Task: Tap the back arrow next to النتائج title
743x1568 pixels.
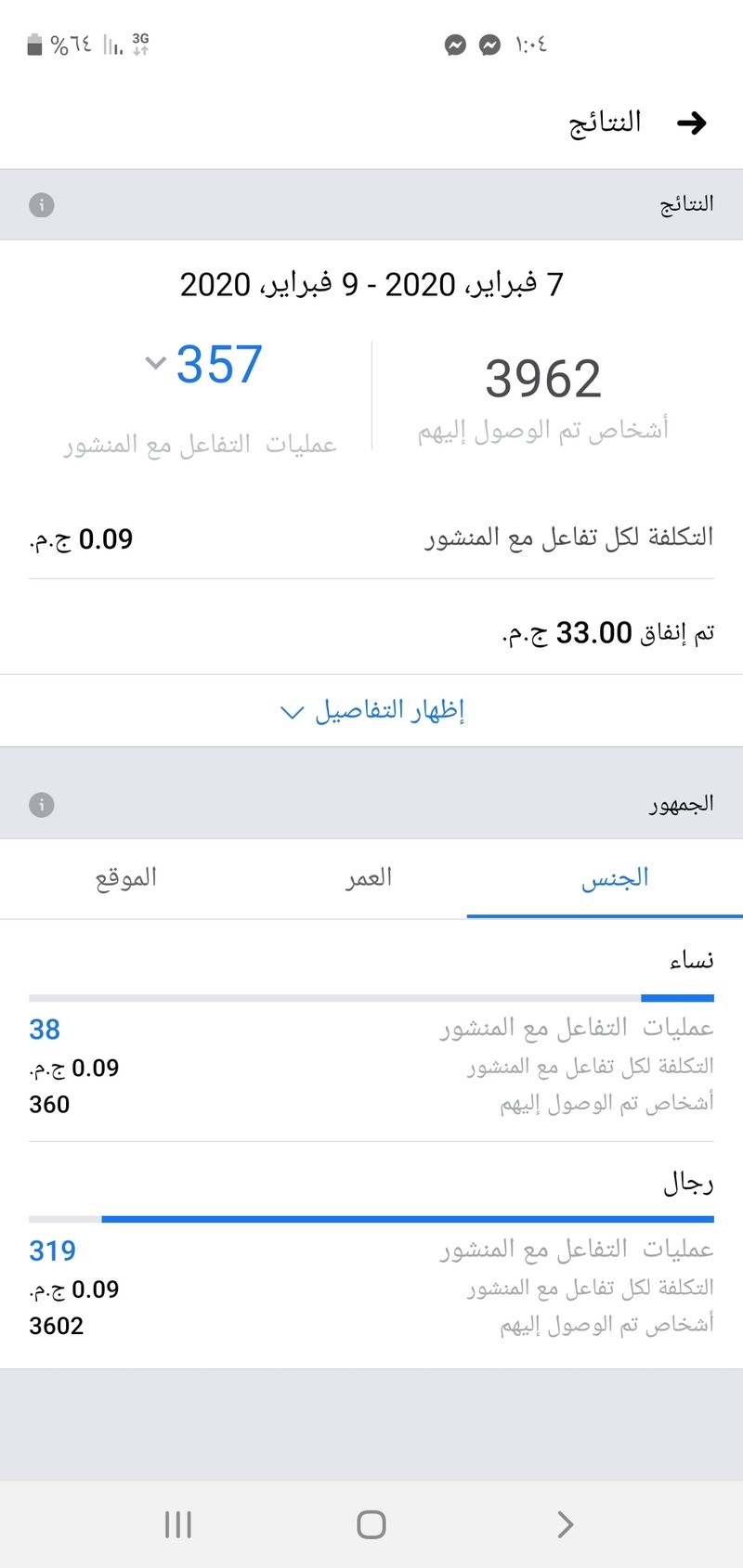Action: pyautogui.click(x=693, y=122)
